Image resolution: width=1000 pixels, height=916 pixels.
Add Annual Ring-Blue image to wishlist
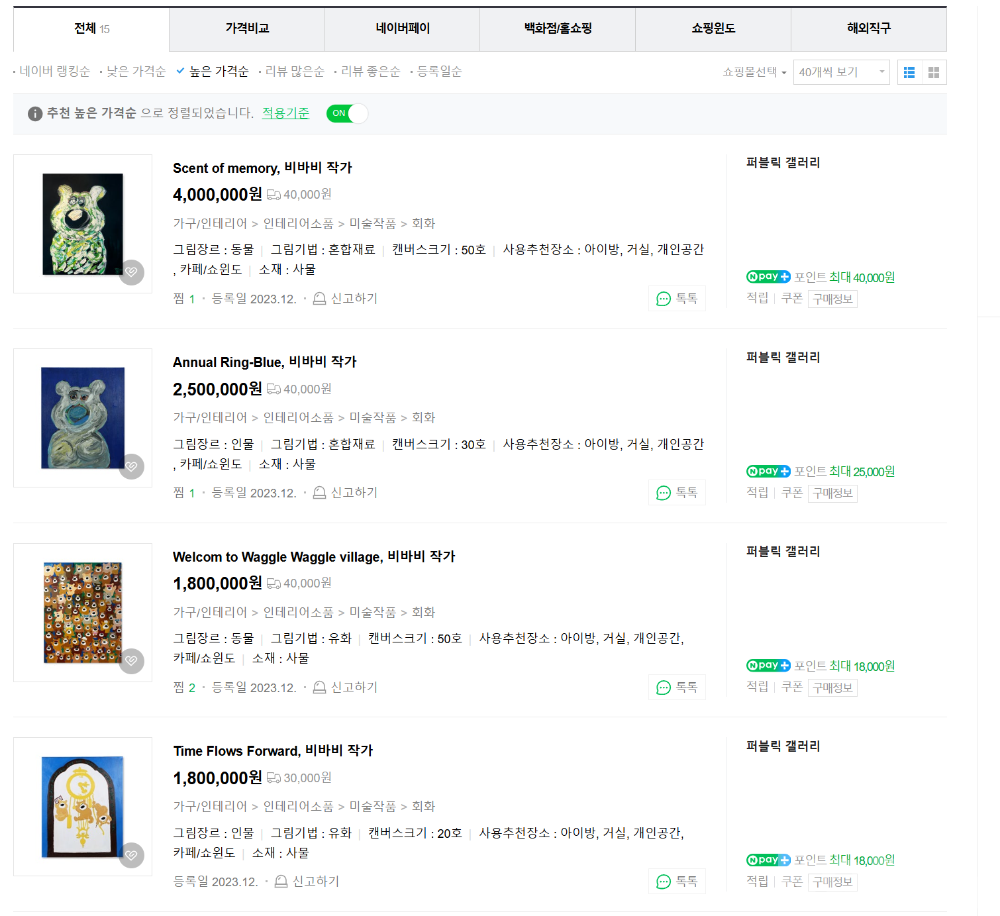click(132, 466)
